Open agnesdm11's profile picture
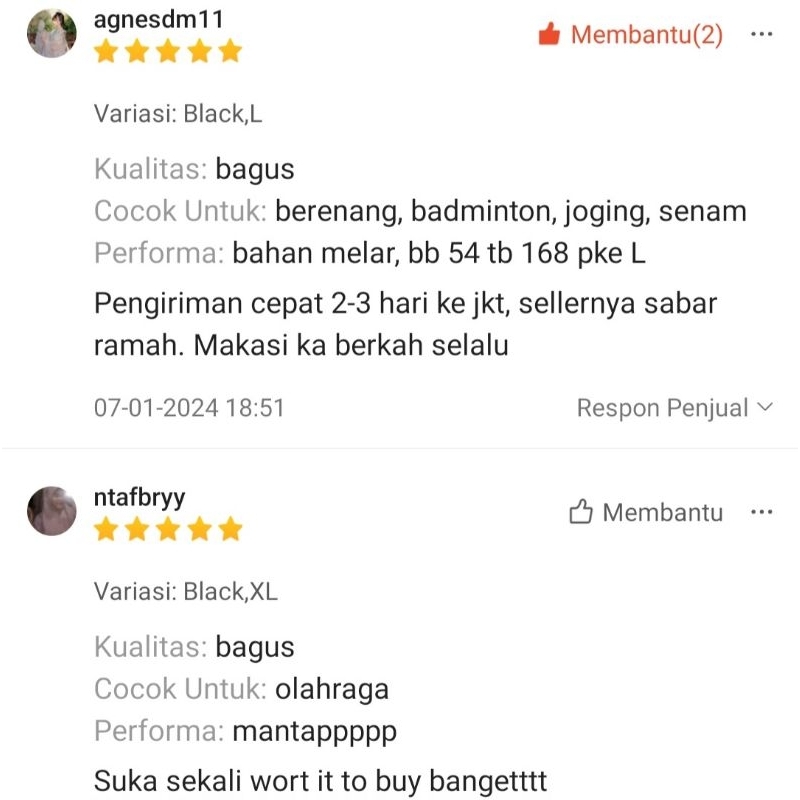 52,34
